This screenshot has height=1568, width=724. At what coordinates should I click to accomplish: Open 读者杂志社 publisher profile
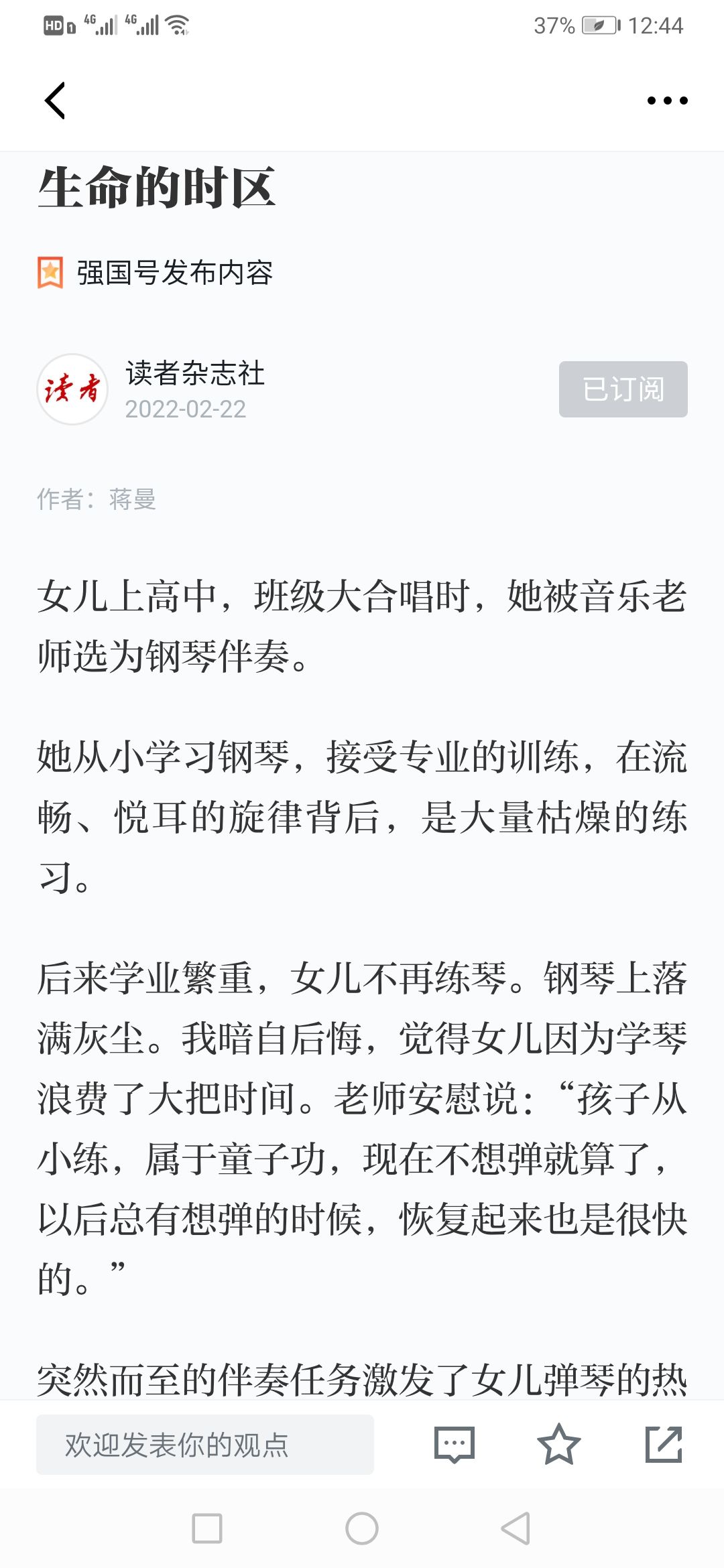tap(194, 373)
